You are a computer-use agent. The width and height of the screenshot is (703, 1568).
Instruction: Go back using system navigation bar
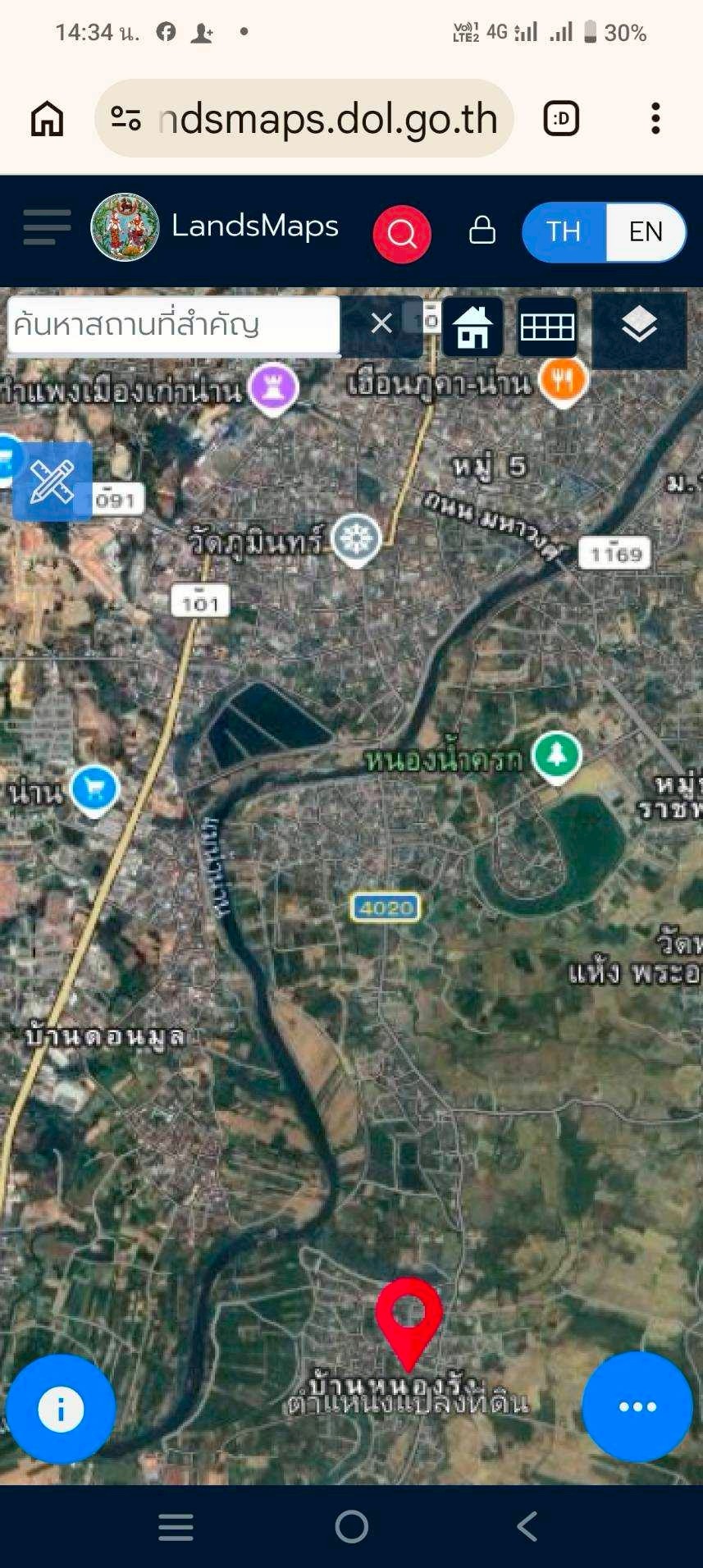tap(527, 1526)
